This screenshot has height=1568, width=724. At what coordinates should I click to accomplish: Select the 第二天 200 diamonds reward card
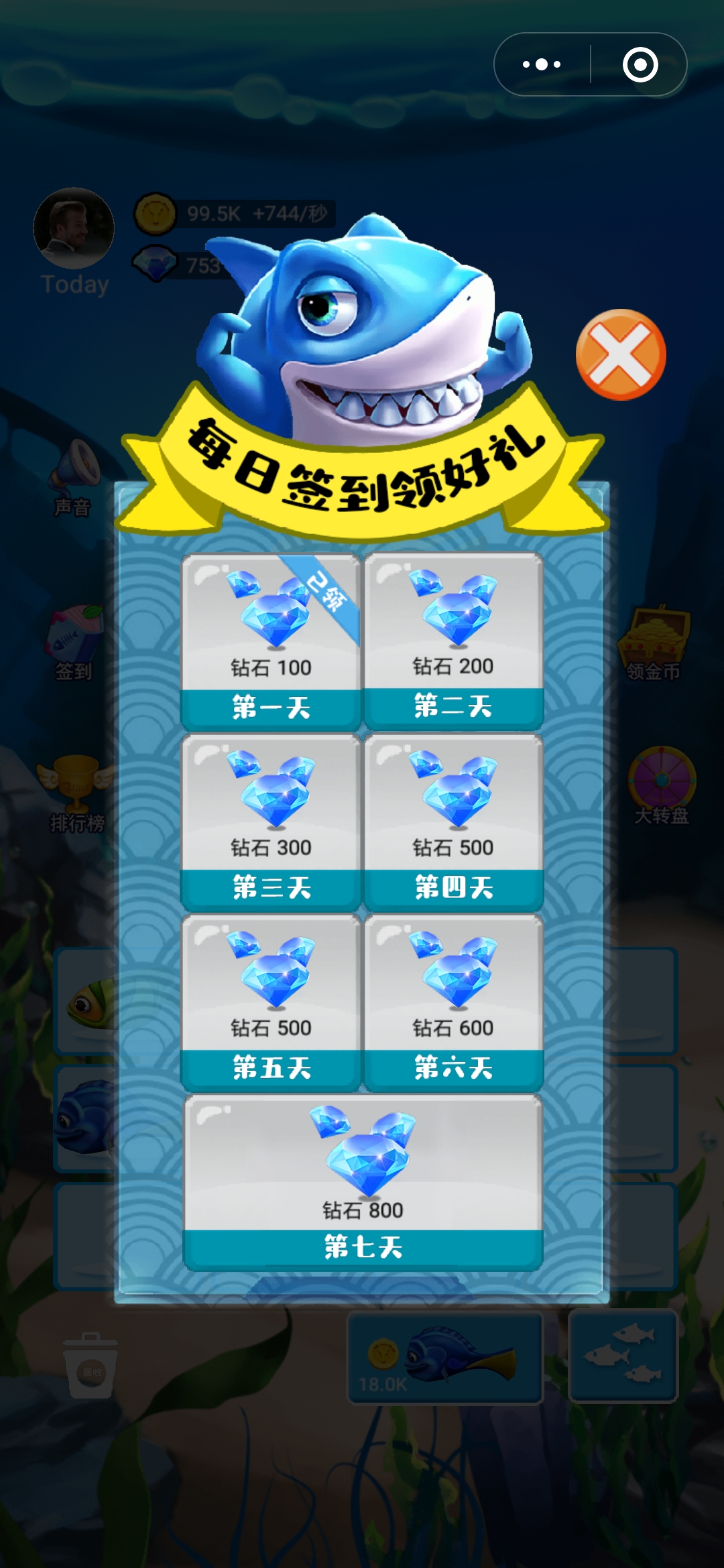click(453, 641)
